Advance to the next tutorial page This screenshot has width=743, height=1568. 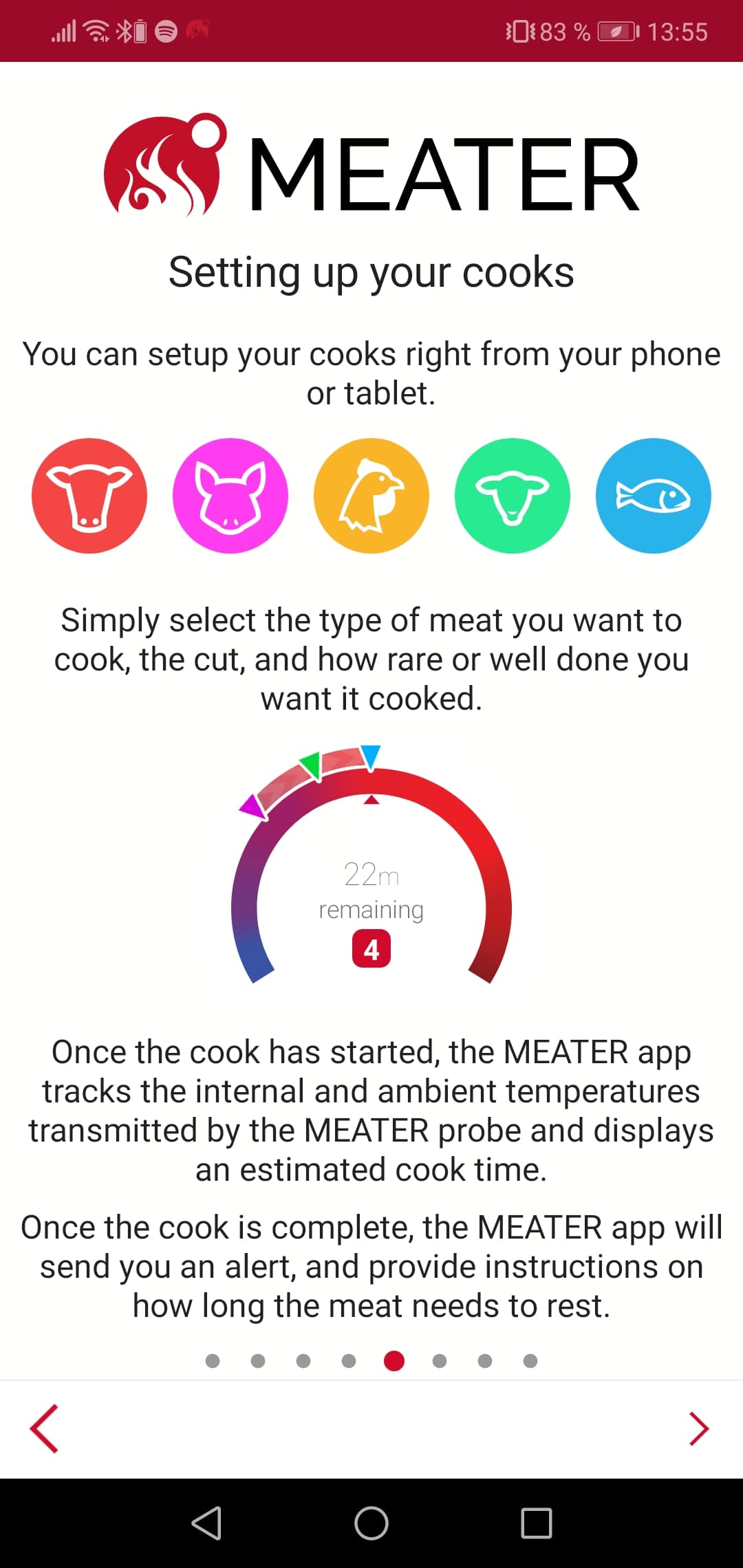[698, 1428]
